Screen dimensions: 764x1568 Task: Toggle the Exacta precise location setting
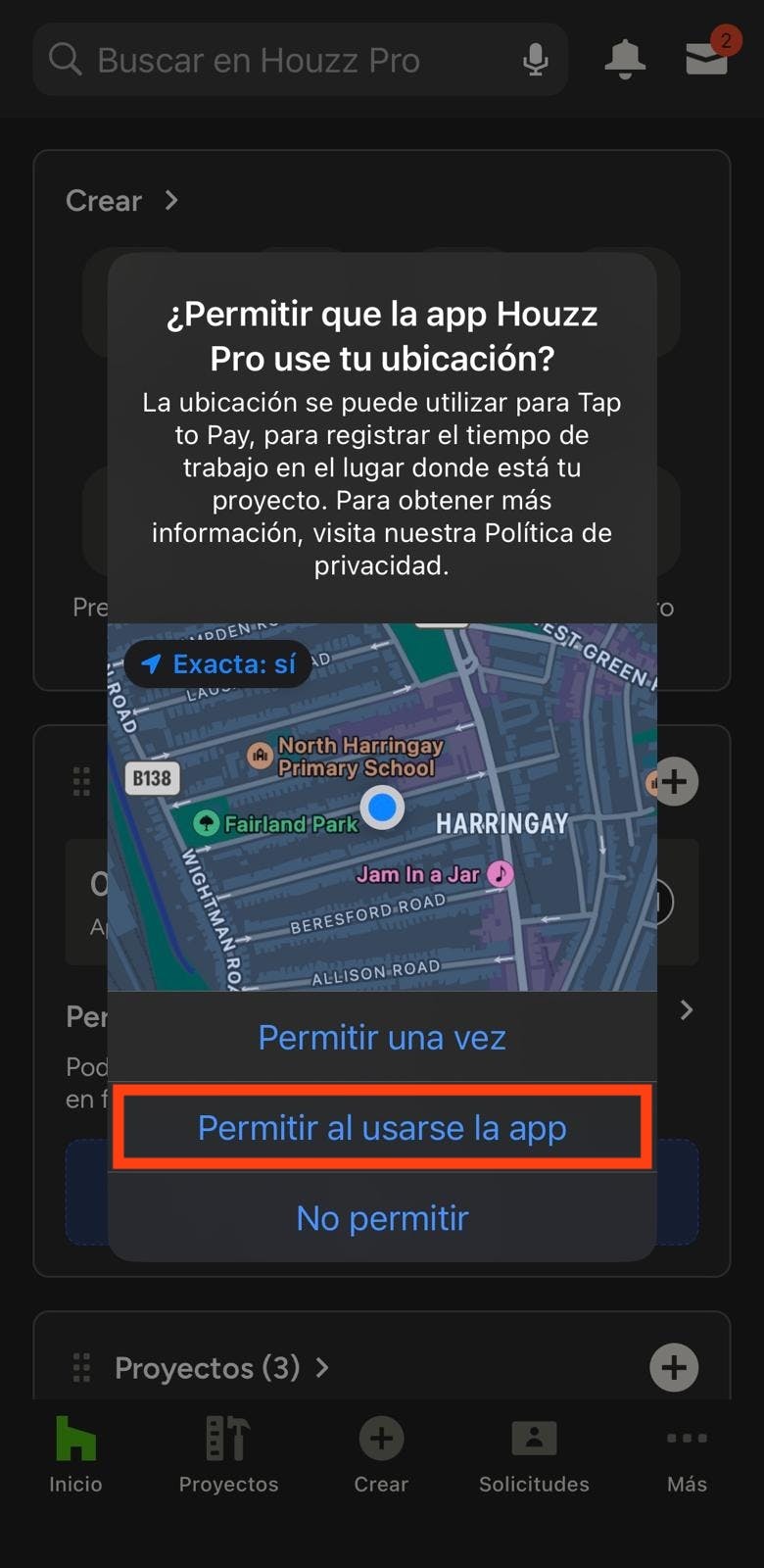pos(218,664)
